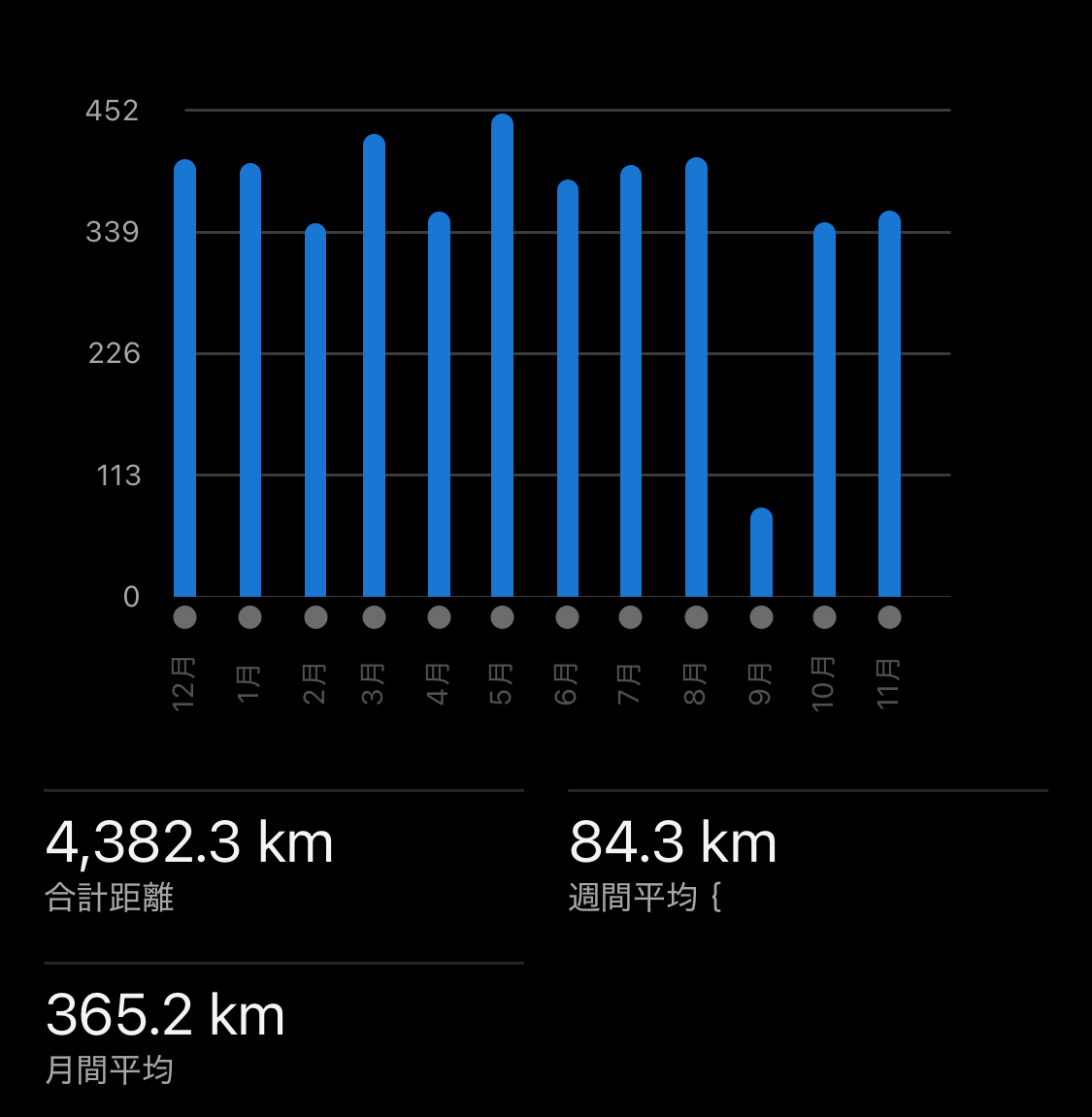
Task: Select the 12月 bar in the chart
Action: pyautogui.click(x=184, y=378)
